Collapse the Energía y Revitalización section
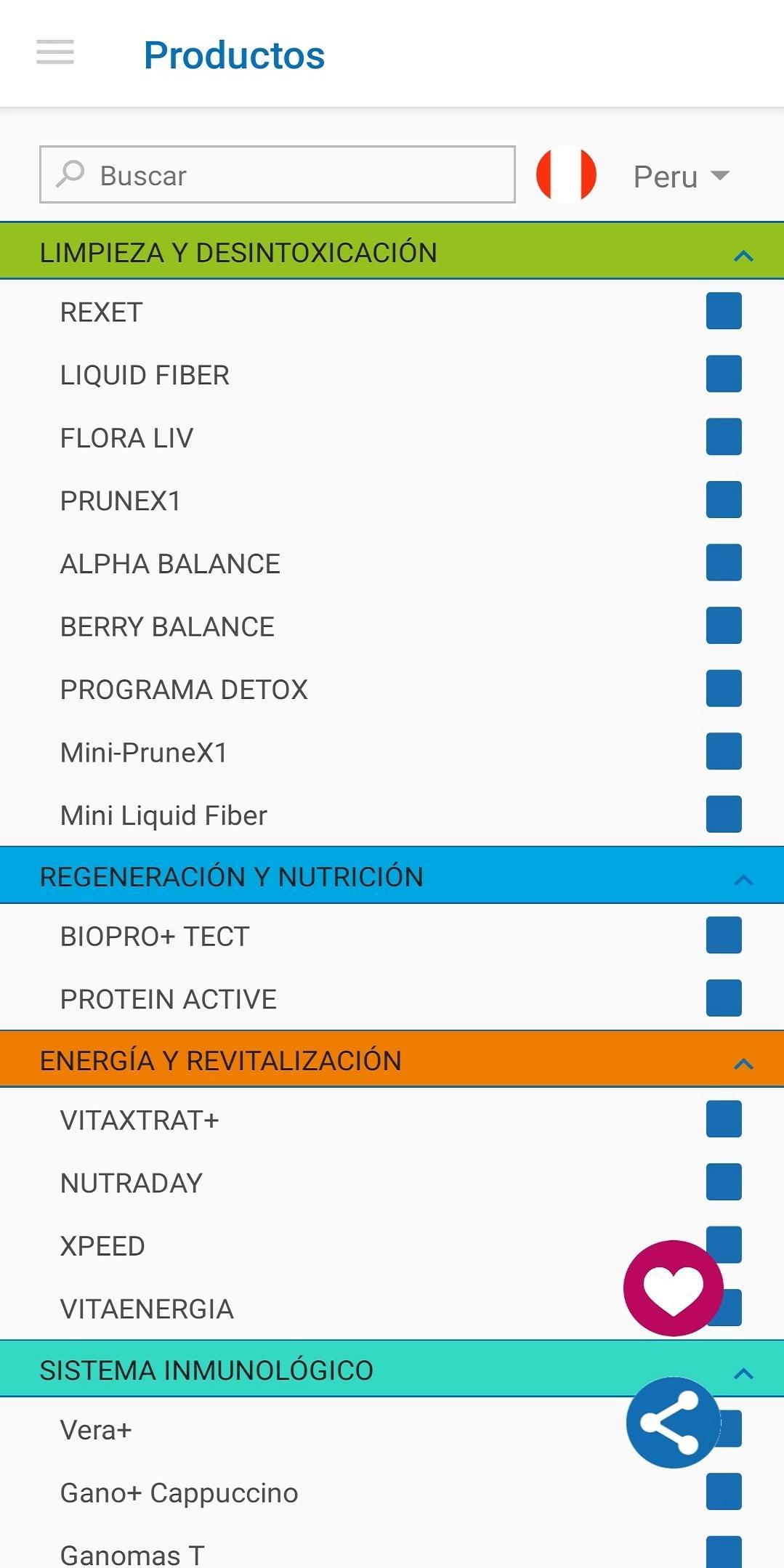Image resolution: width=784 pixels, height=1568 pixels. (x=743, y=1064)
